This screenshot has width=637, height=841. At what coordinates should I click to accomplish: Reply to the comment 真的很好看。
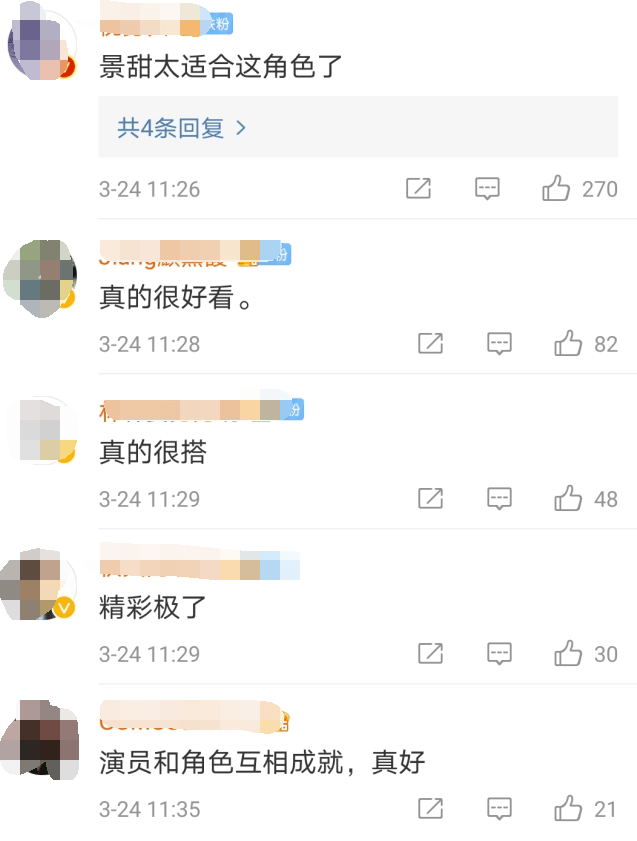499,344
